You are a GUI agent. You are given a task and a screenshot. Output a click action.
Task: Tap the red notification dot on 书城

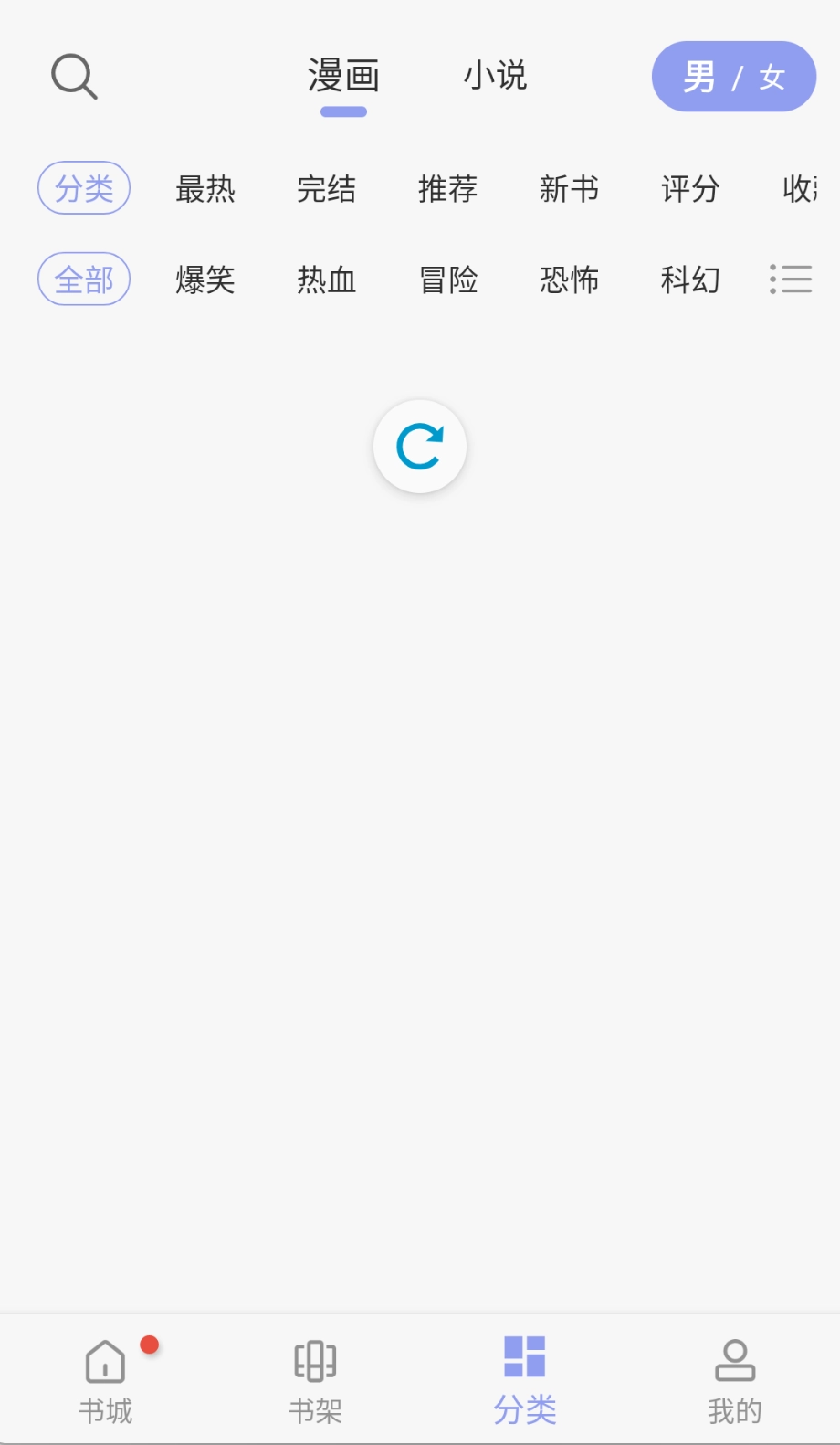click(x=150, y=1343)
